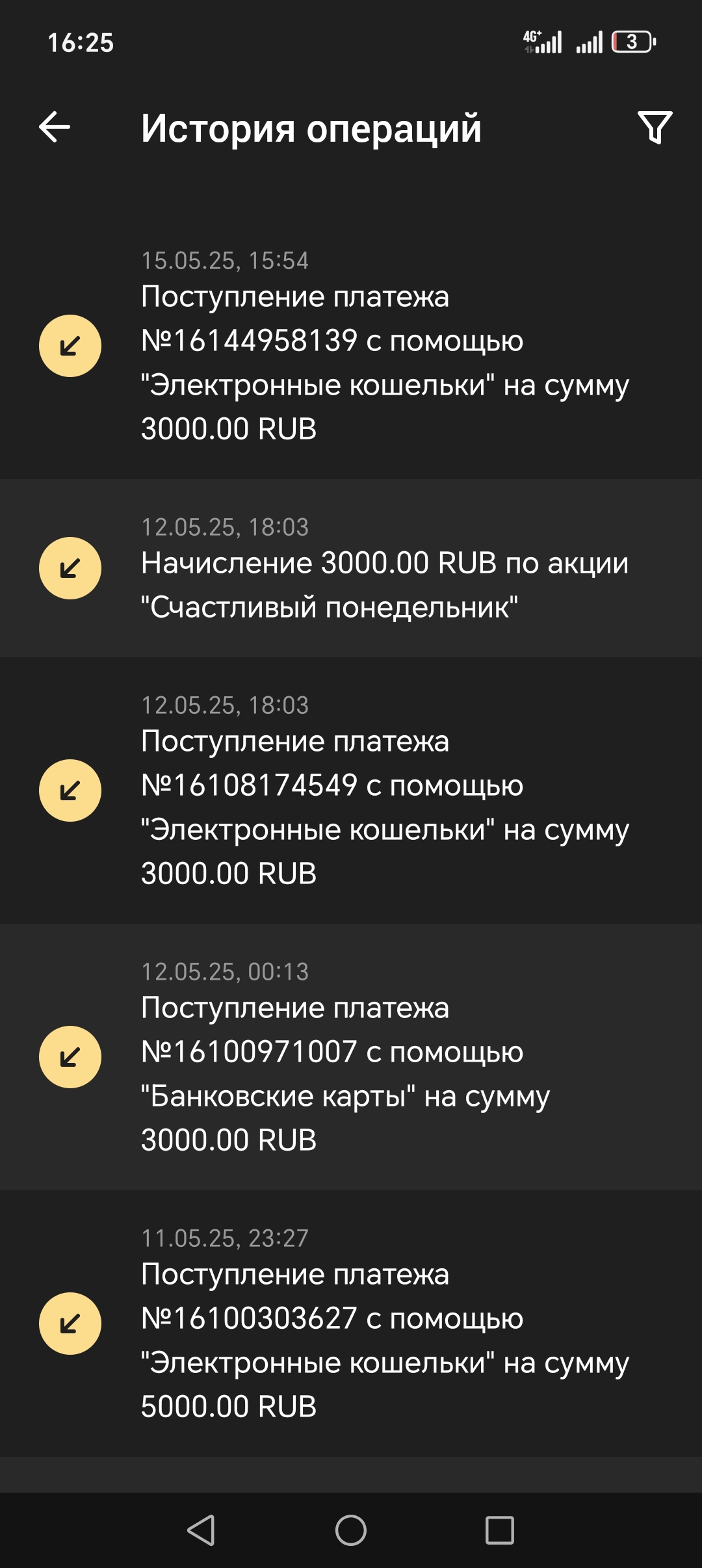Open payment №16100971007 via bank cards
Screen dimensions: 702x1568
coord(351,1057)
